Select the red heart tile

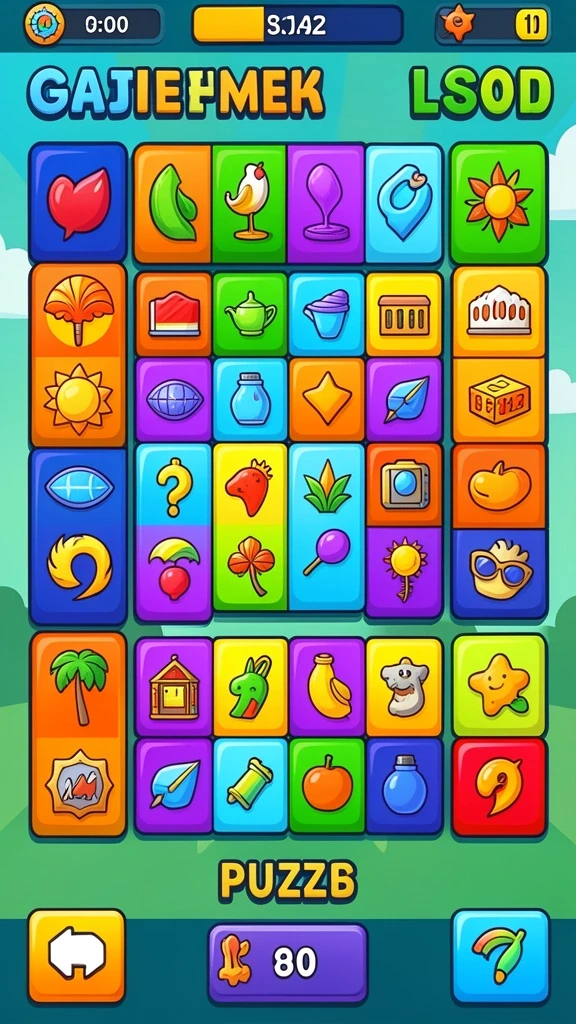(x=78, y=202)
